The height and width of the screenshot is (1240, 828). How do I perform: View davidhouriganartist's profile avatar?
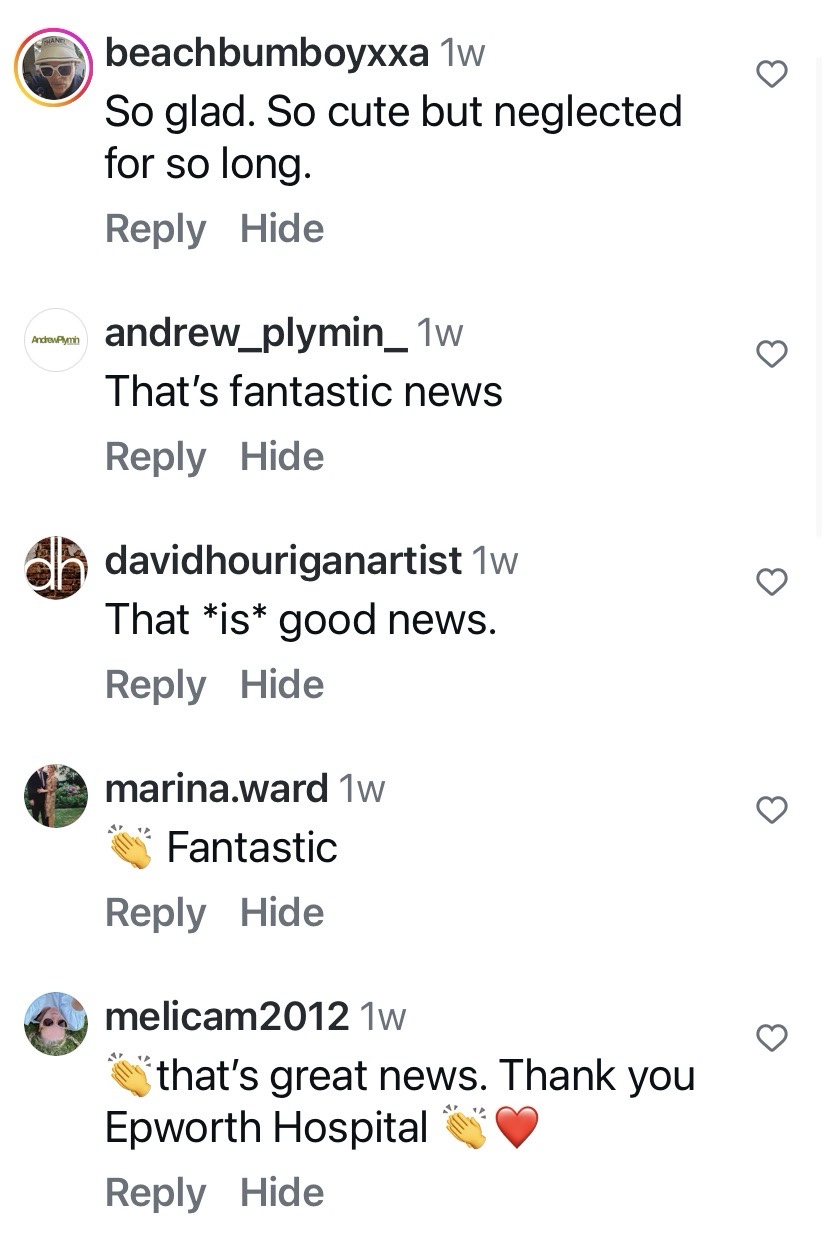[55, 567]
